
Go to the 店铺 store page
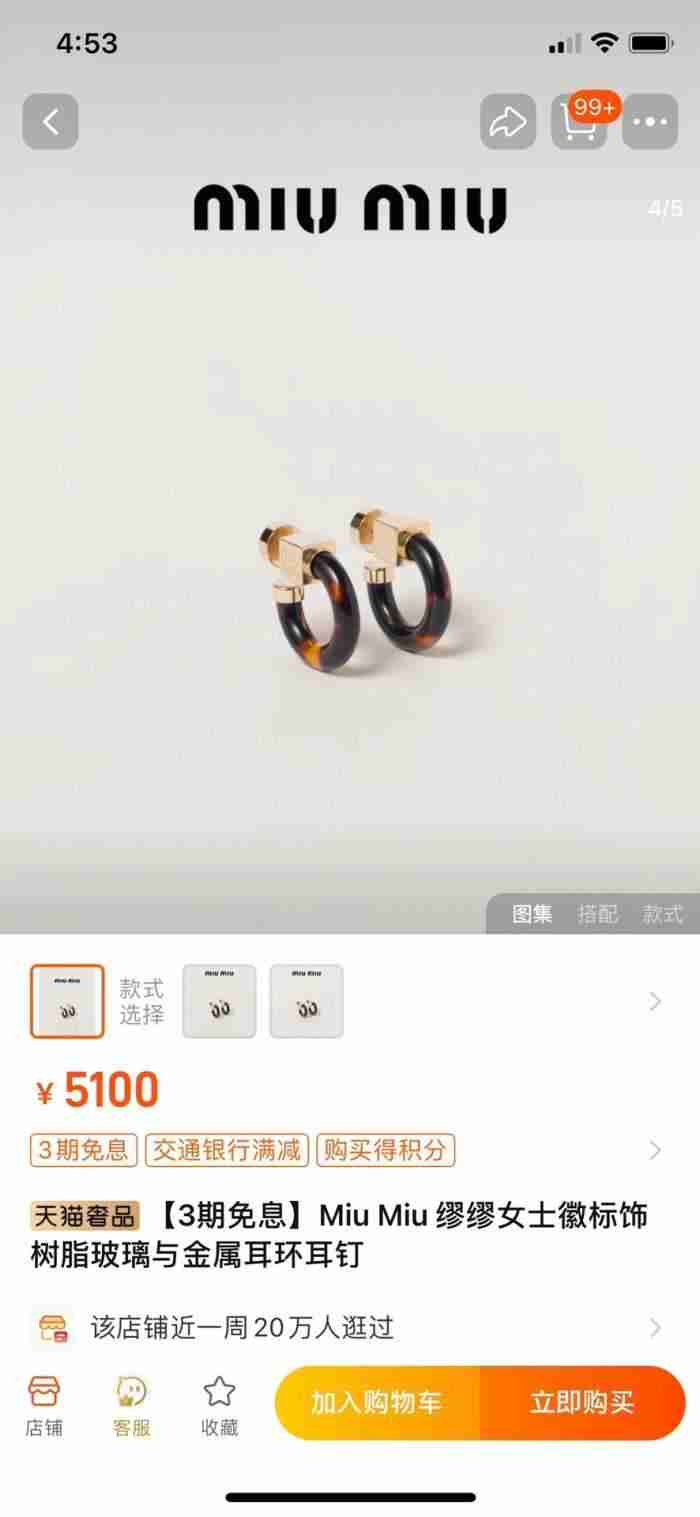pyautogui.click(x=44, y=1405)
